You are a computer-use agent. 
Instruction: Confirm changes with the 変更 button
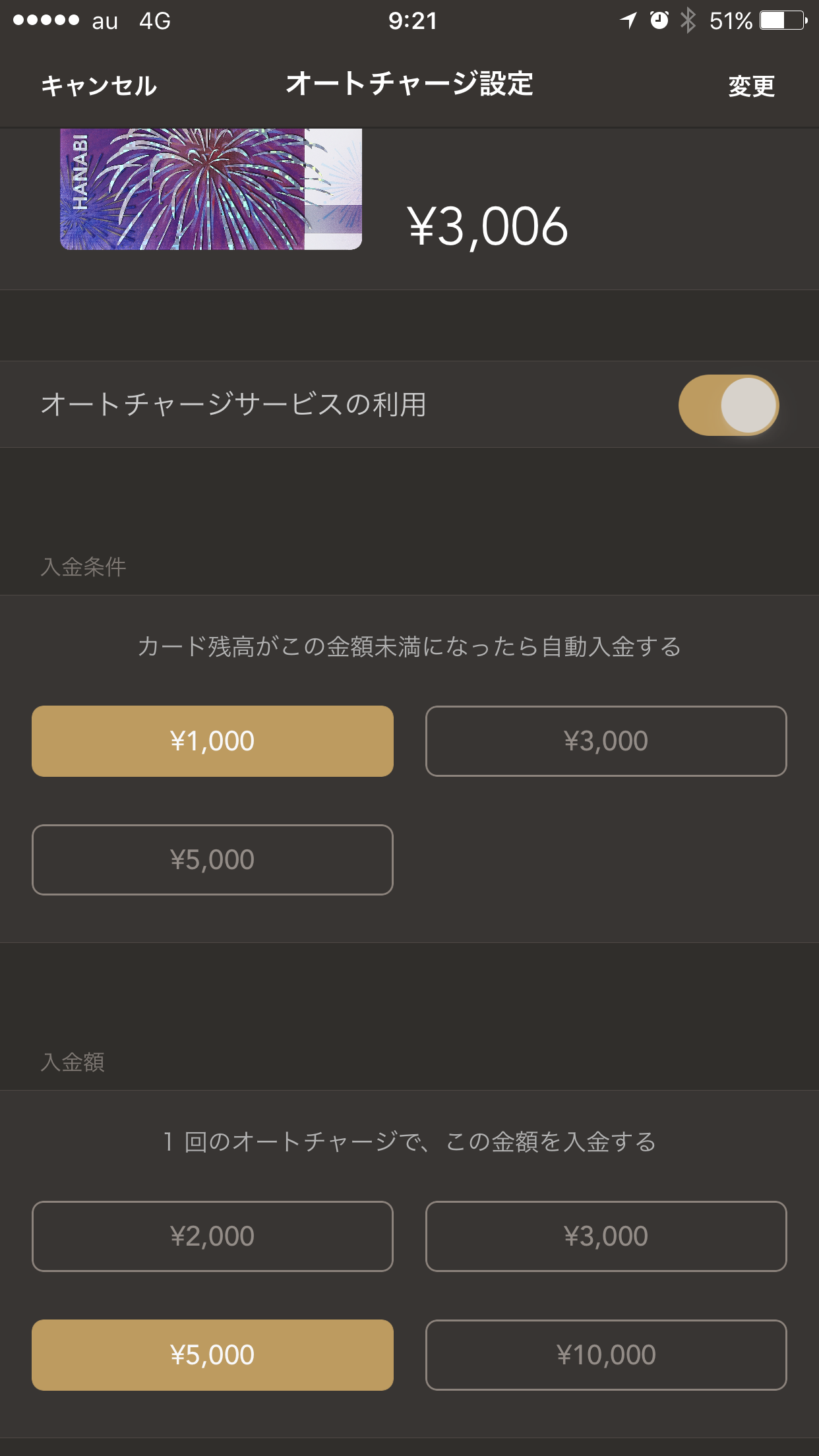click(x=751, y=86)
